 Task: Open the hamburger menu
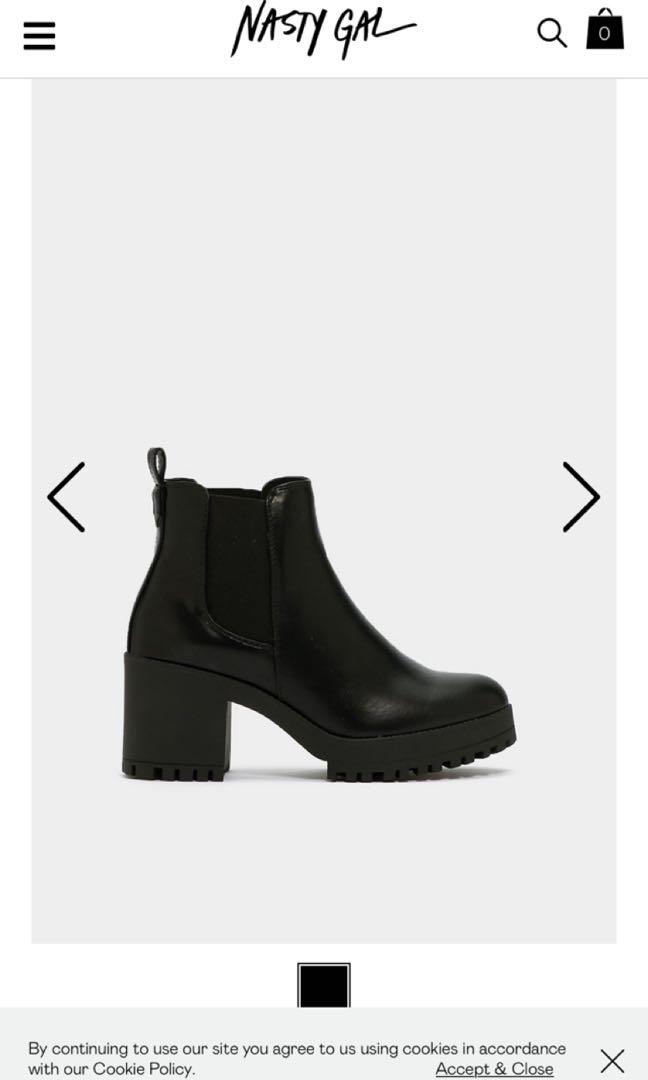point(39,36)
